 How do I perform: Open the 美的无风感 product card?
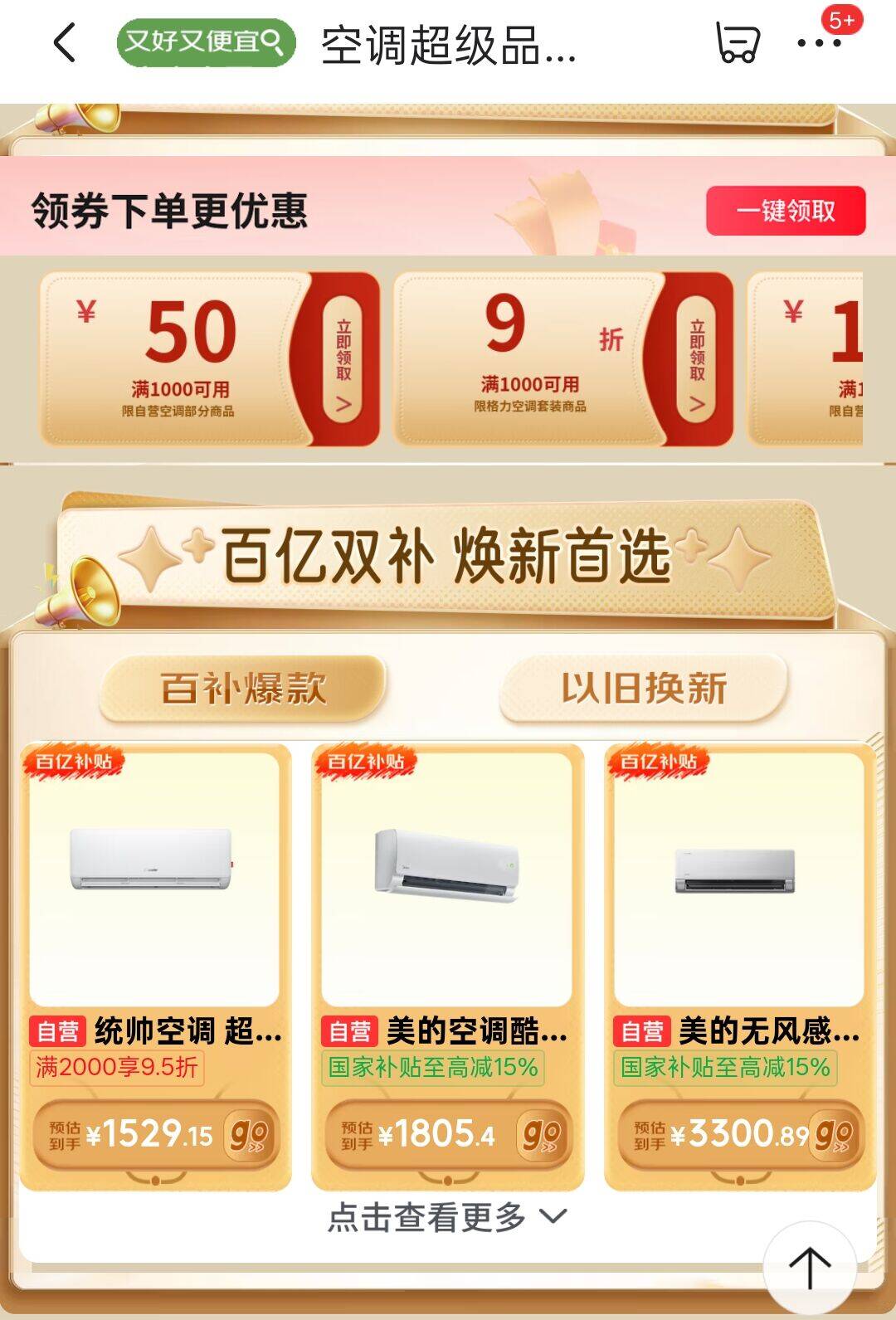click(x=738, y=879)
